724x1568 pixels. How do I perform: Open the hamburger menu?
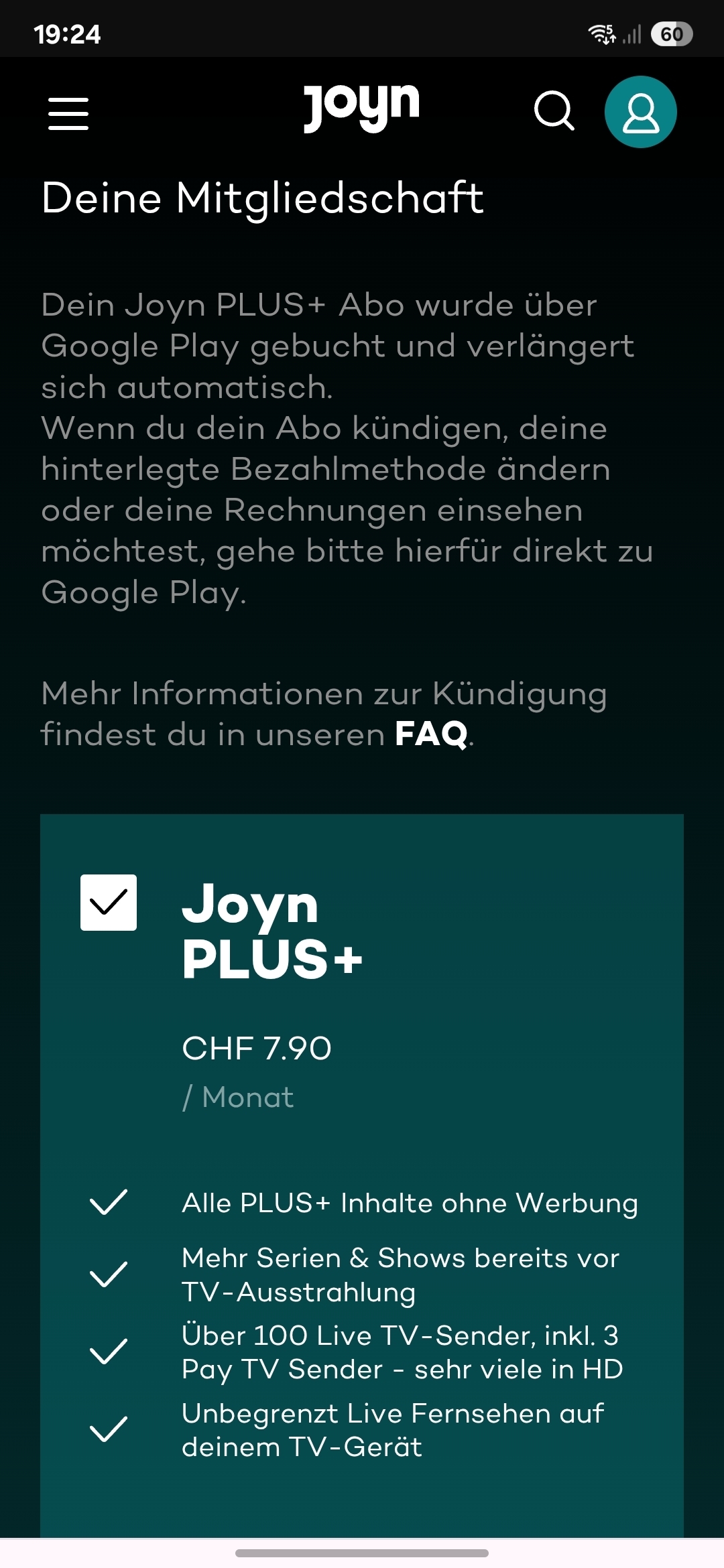coord(68,113)
